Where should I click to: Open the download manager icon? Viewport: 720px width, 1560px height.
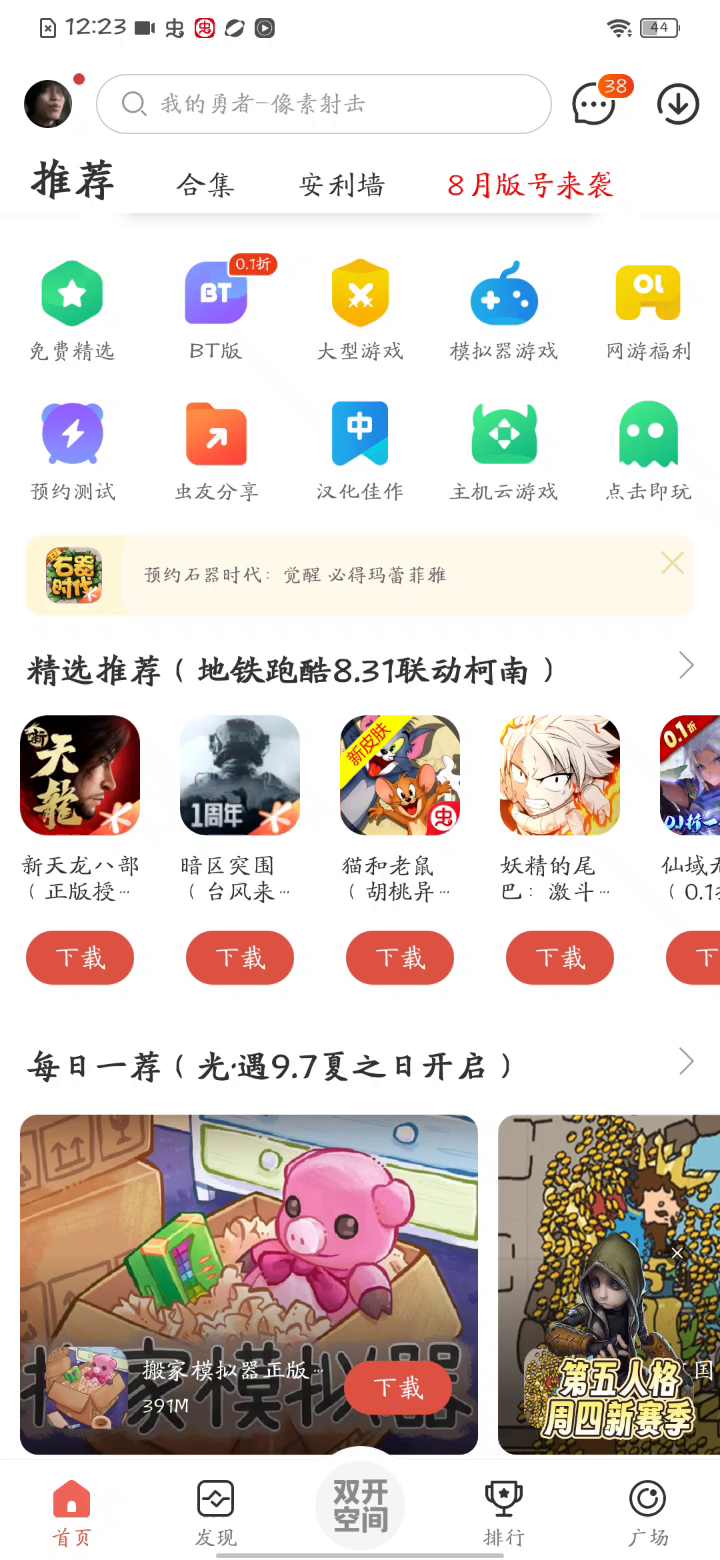[678, 104]
